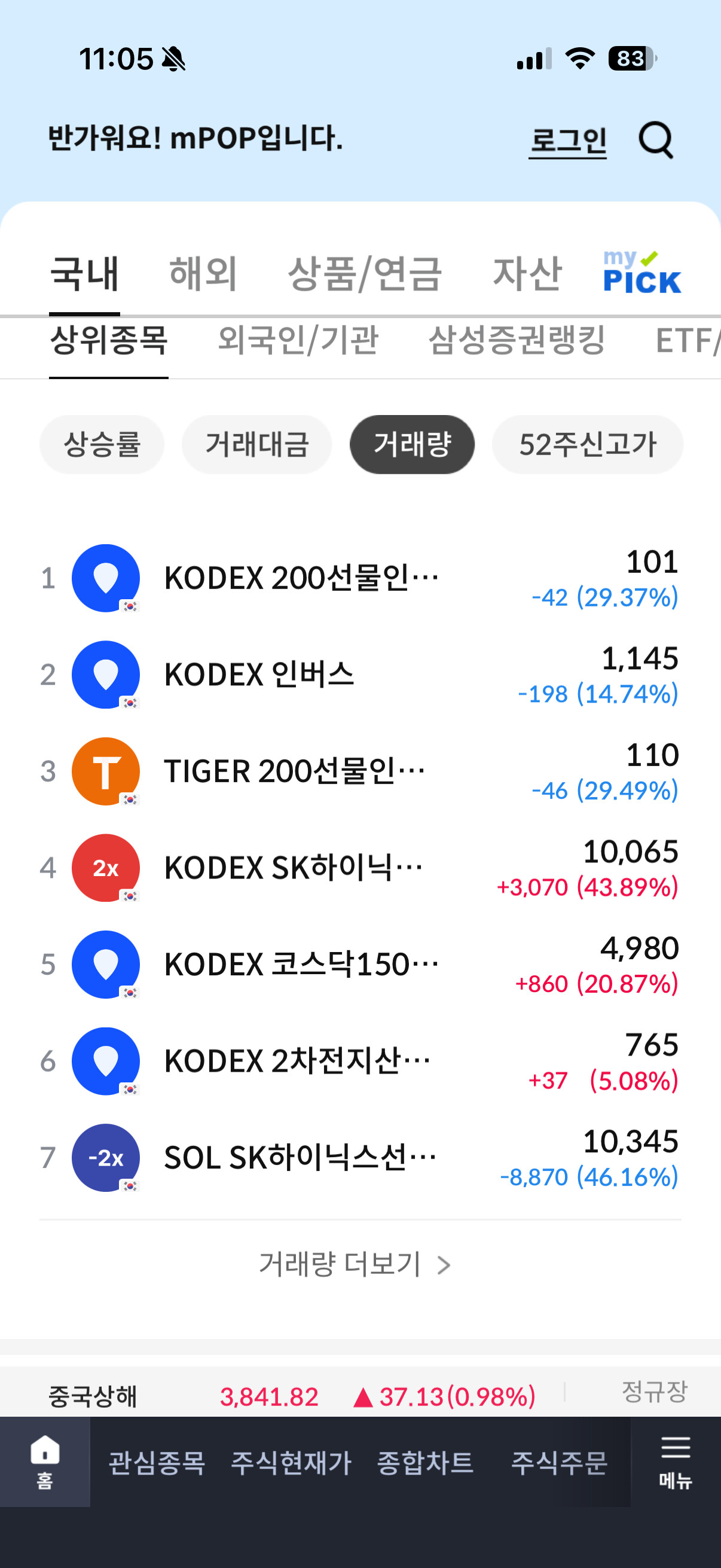
Task: Open 종합차트 in bottom bar
Action: pos(425,1463)
